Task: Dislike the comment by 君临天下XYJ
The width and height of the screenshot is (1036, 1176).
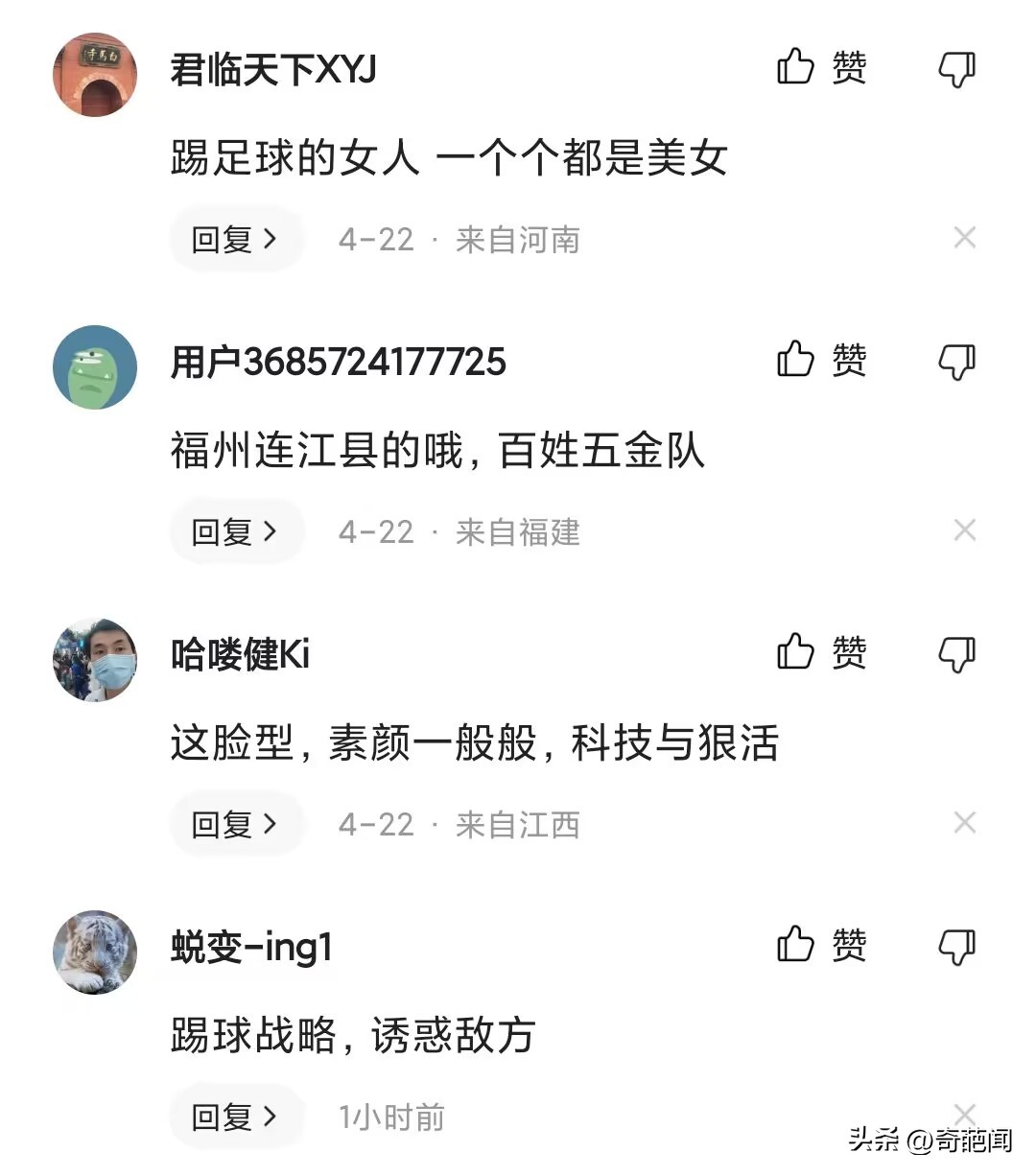Action: 955,68
